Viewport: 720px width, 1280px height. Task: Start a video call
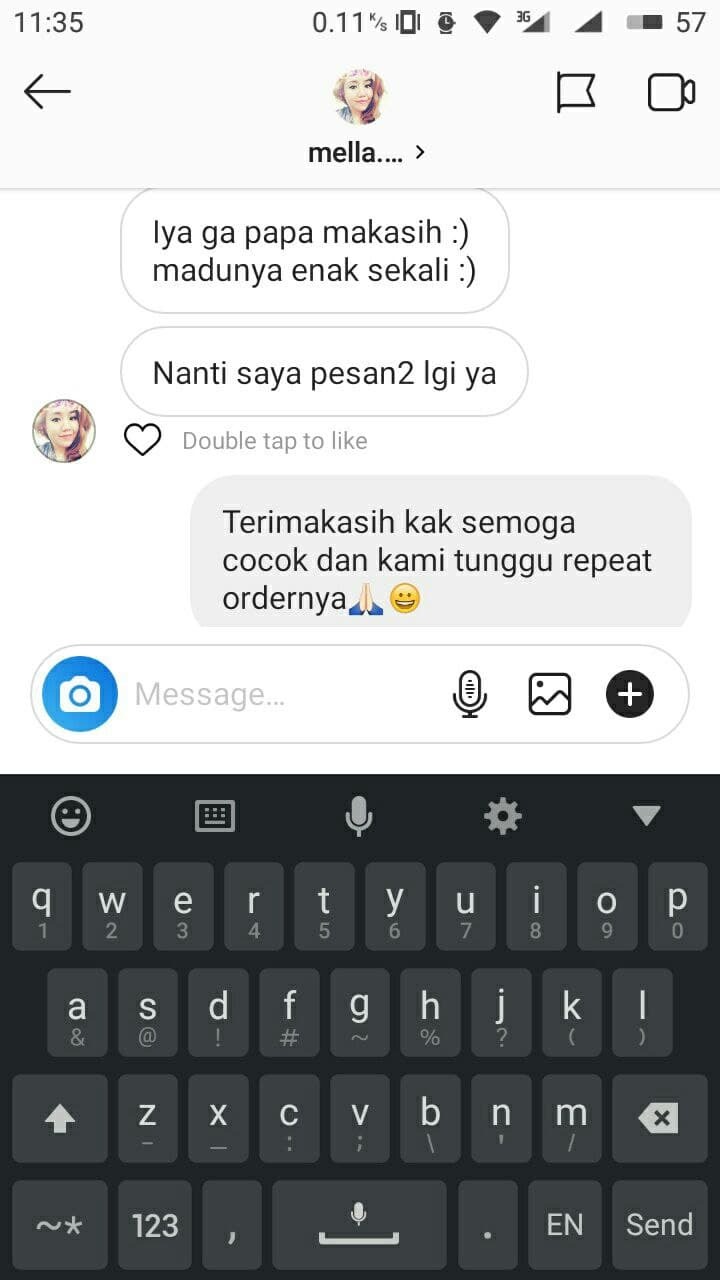tap(671, 93)
